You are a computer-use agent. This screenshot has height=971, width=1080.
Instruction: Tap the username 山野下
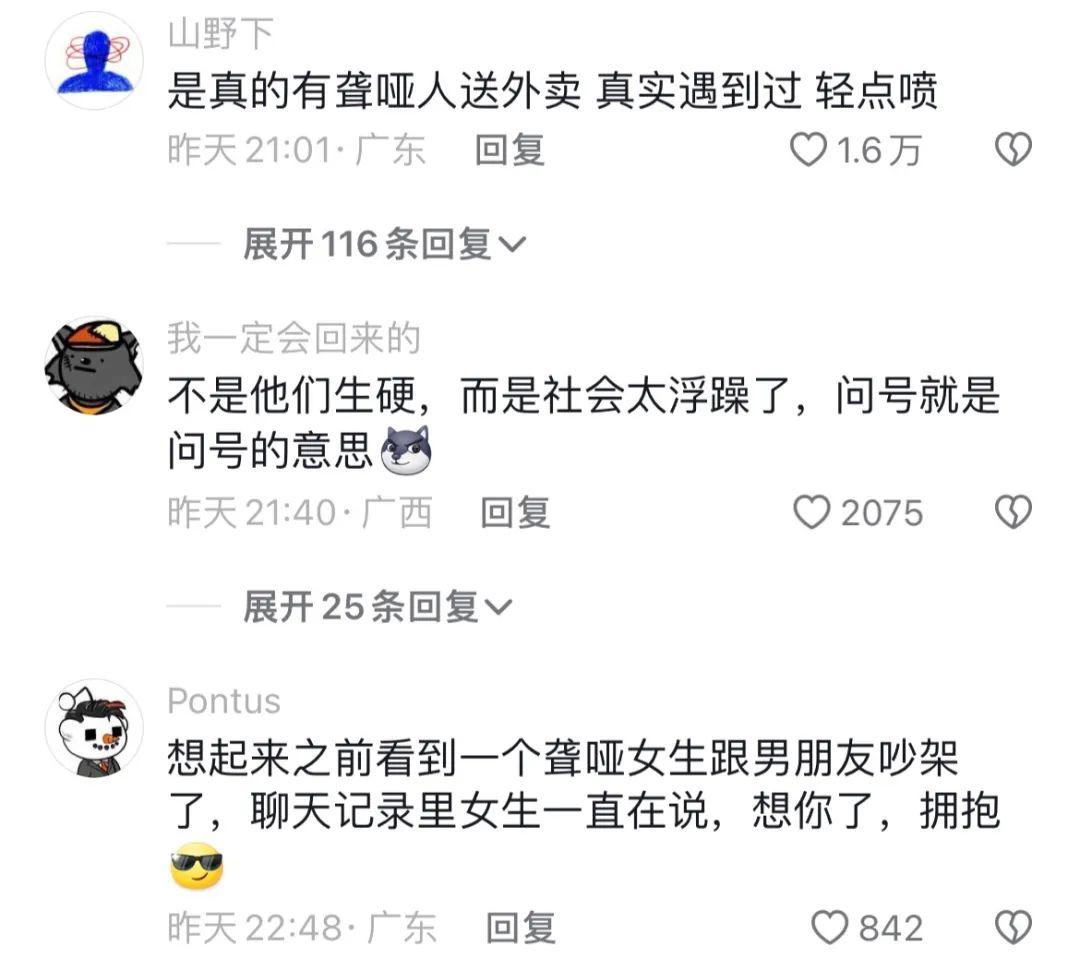[220, 36]
